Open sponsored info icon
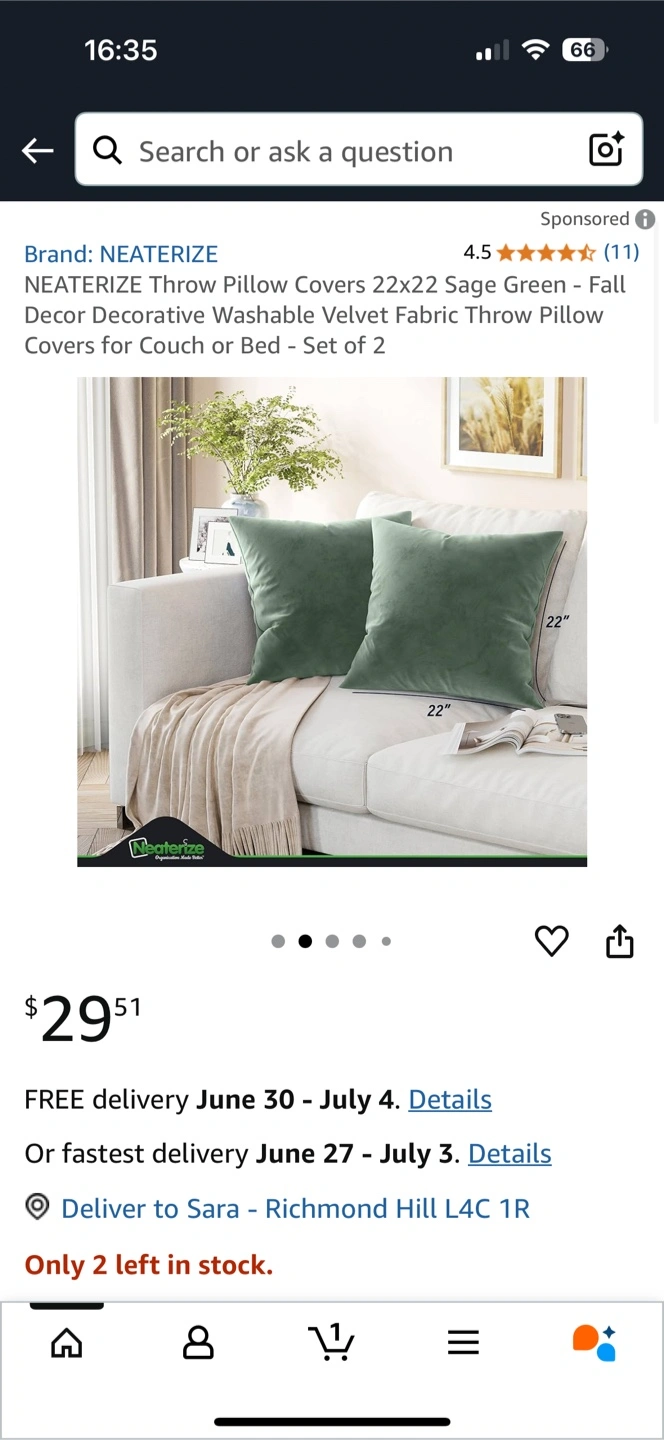The image size is (664, 1440). pos(646,219)
